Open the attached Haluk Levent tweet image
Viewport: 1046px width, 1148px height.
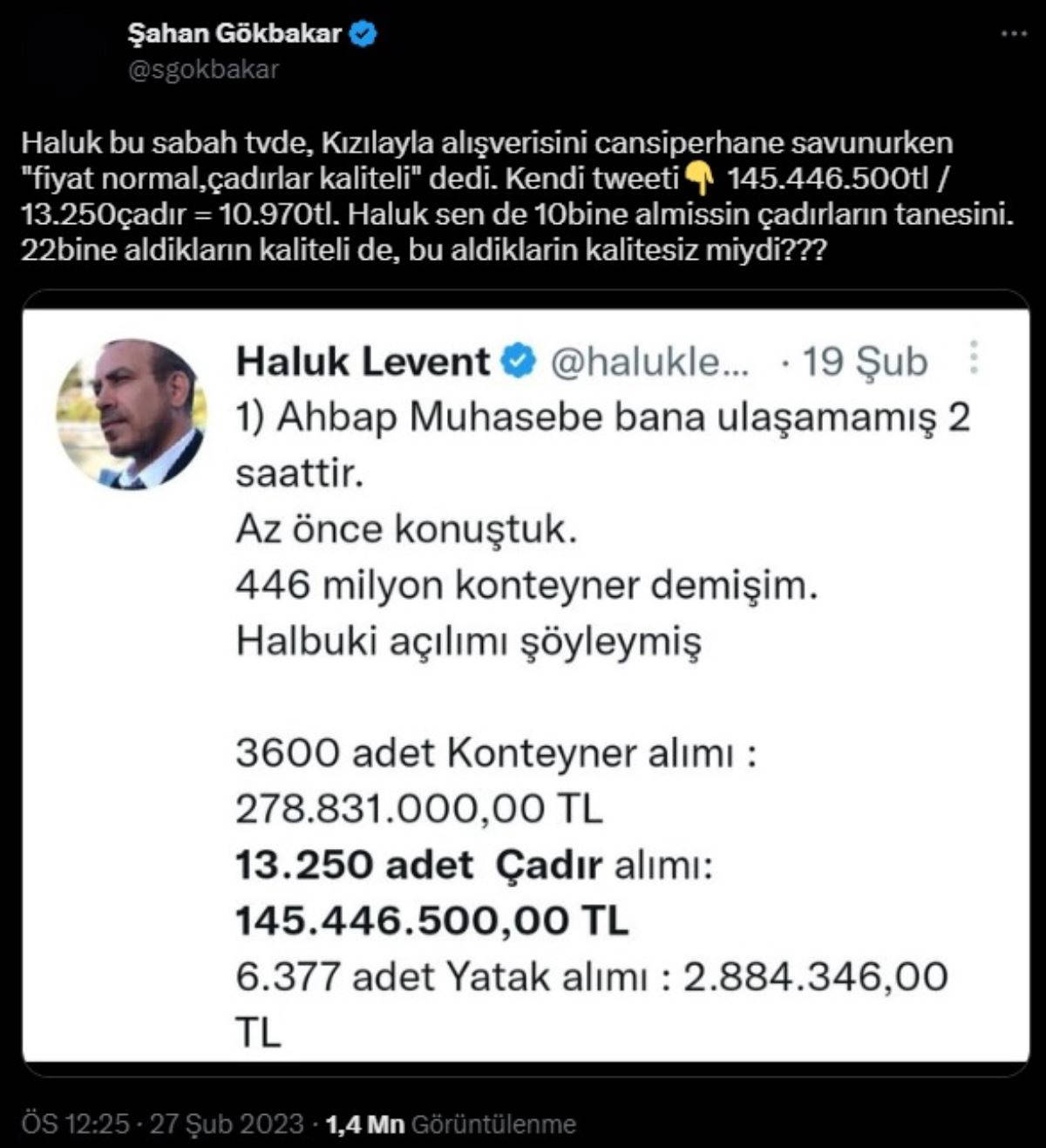pos(526,680)
